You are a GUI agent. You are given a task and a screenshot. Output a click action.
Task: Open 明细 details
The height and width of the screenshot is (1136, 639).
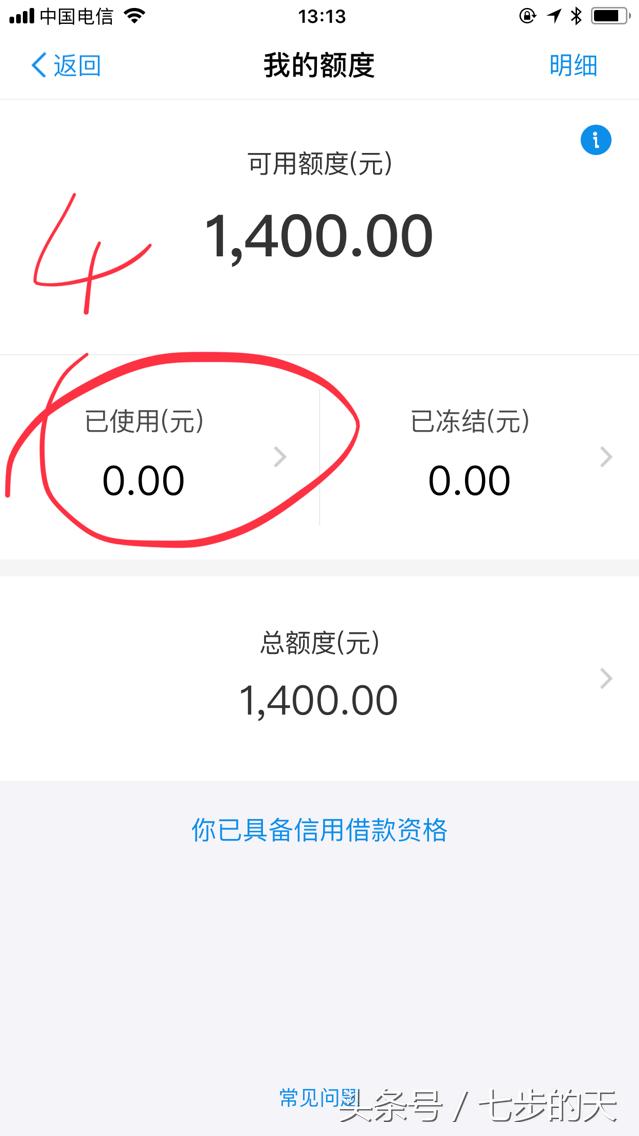[573, 65]
